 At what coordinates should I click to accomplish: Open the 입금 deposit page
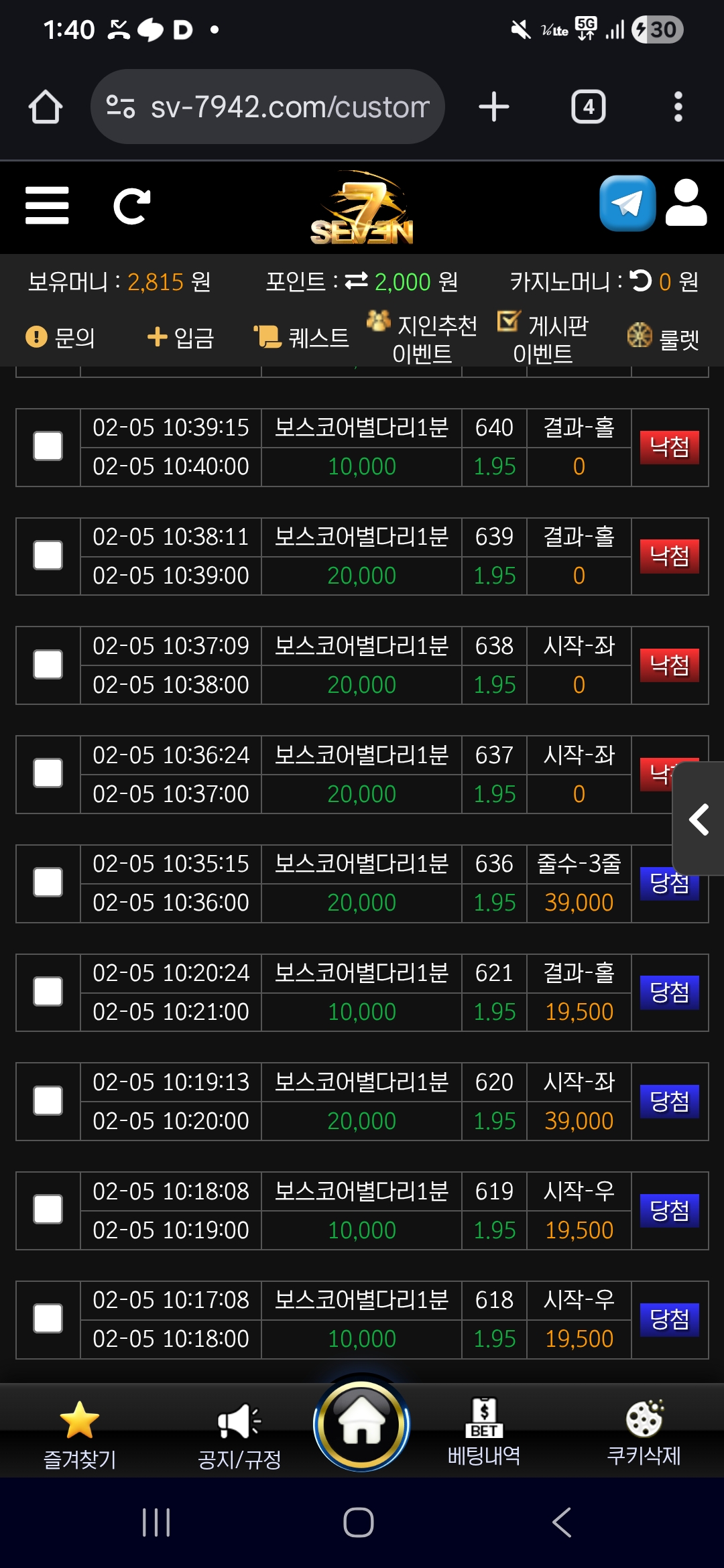pos(180,337)
